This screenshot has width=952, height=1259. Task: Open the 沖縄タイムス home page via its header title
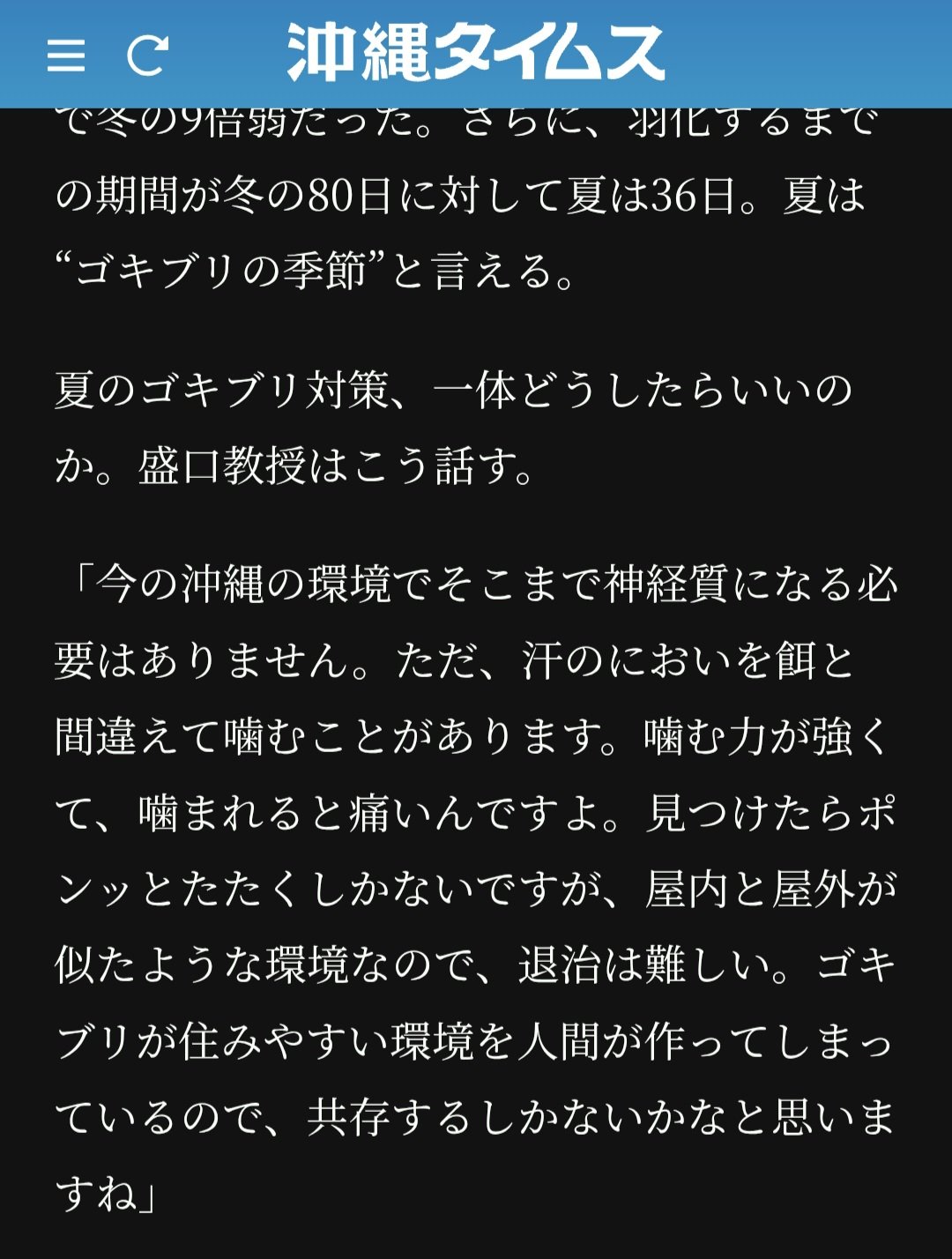tap(476, 53)
